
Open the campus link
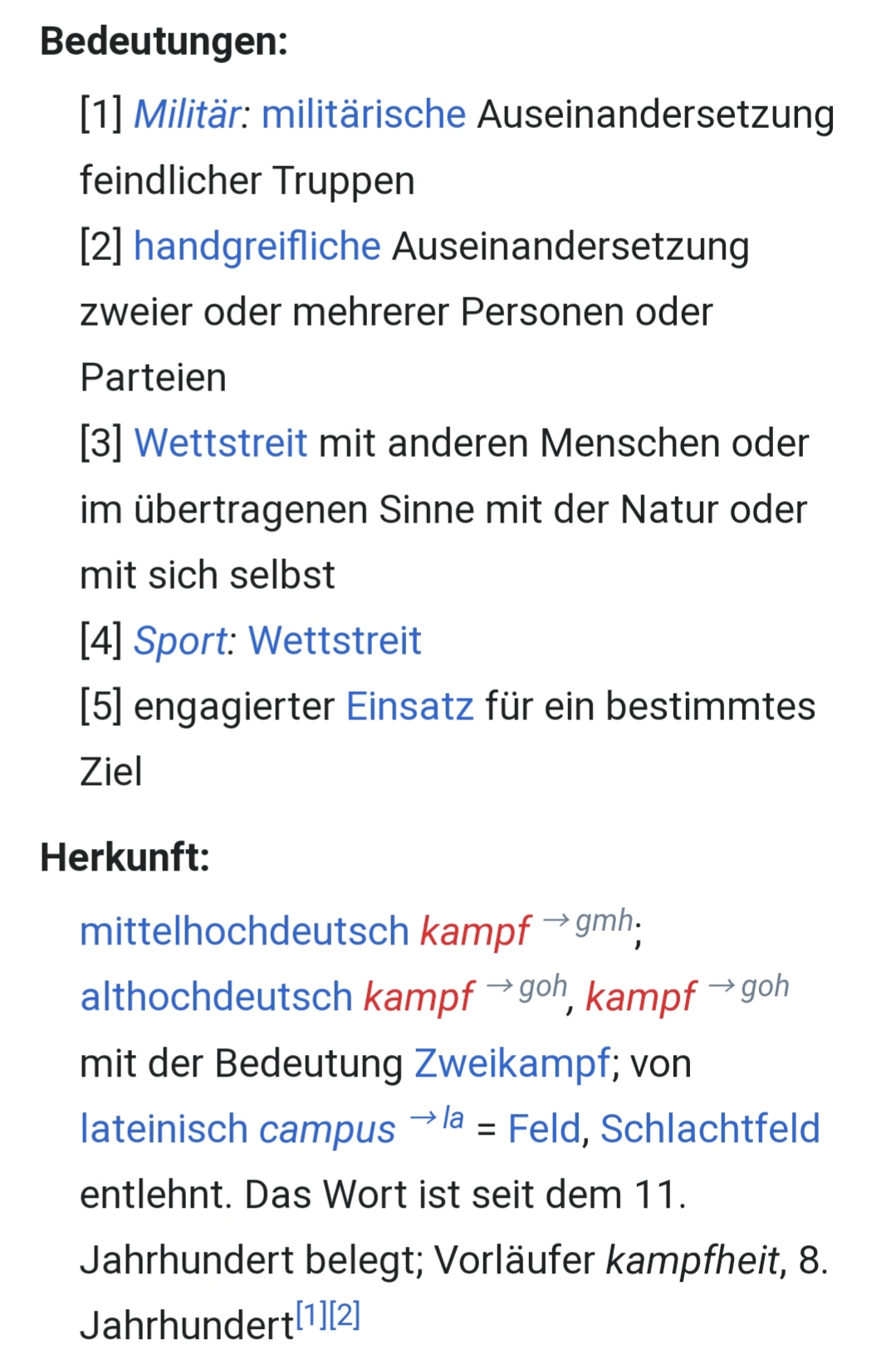[x=327, y=1129]
